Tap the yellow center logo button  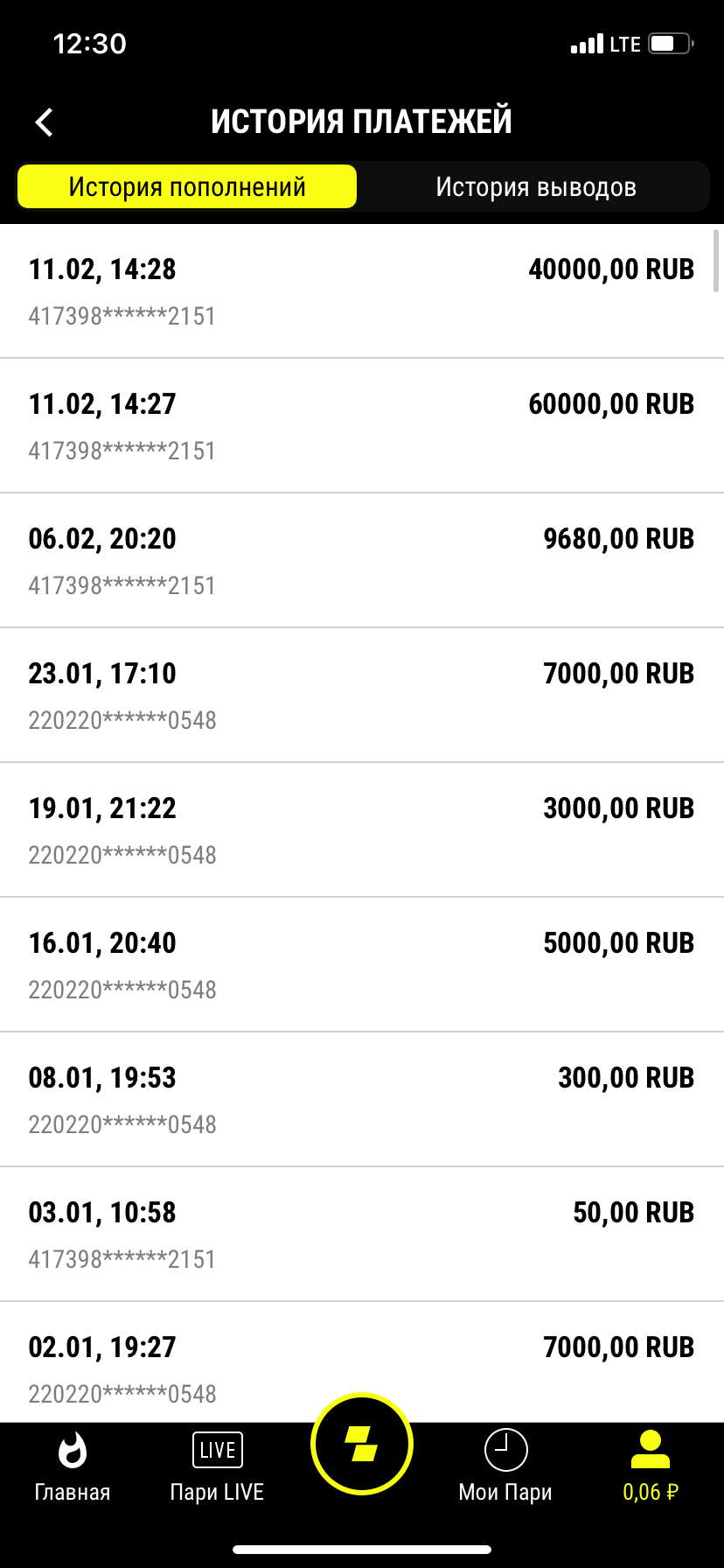[362, 1444]
